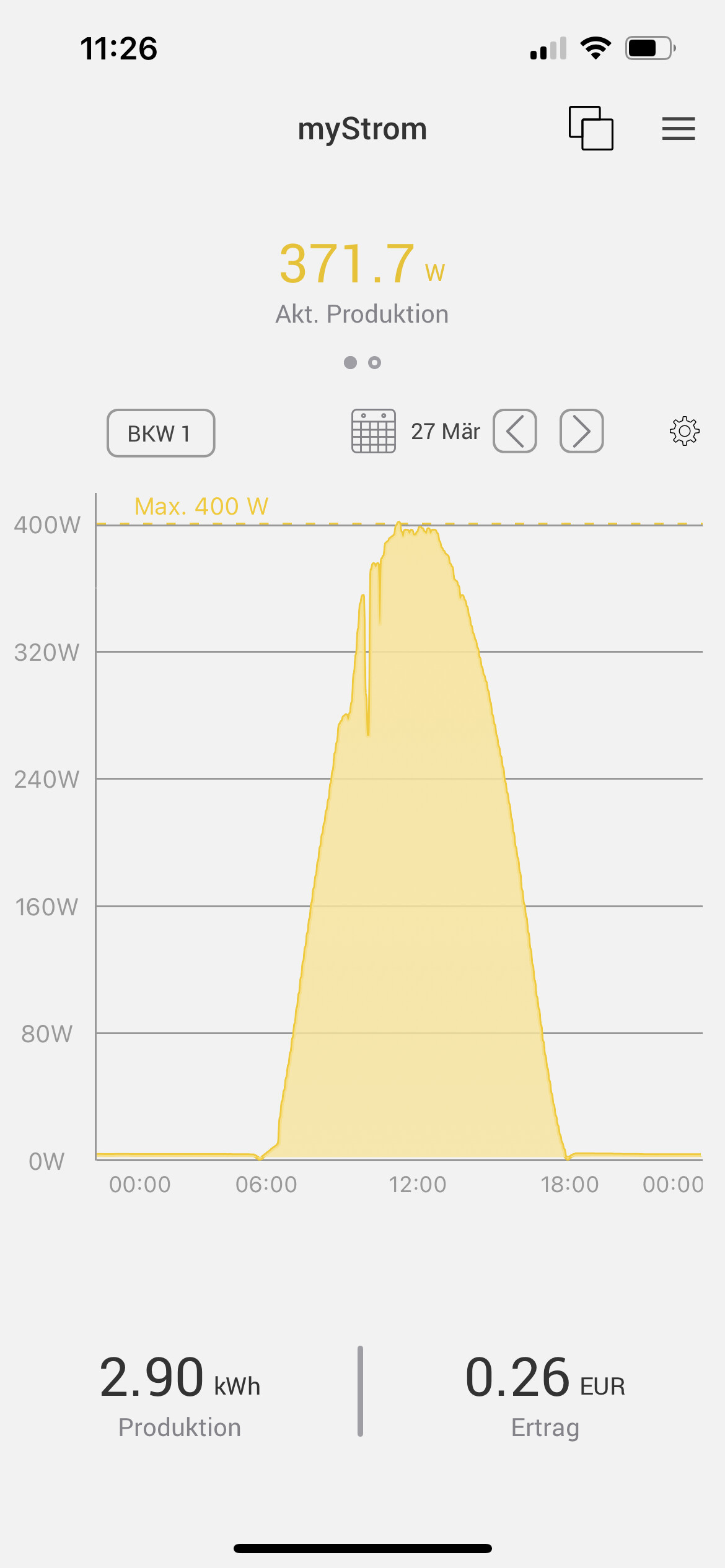This screenshot has width=725, height=1568.
Task: Open the calendar date picker
Action: pyautogui.click(x=373, y=431)
